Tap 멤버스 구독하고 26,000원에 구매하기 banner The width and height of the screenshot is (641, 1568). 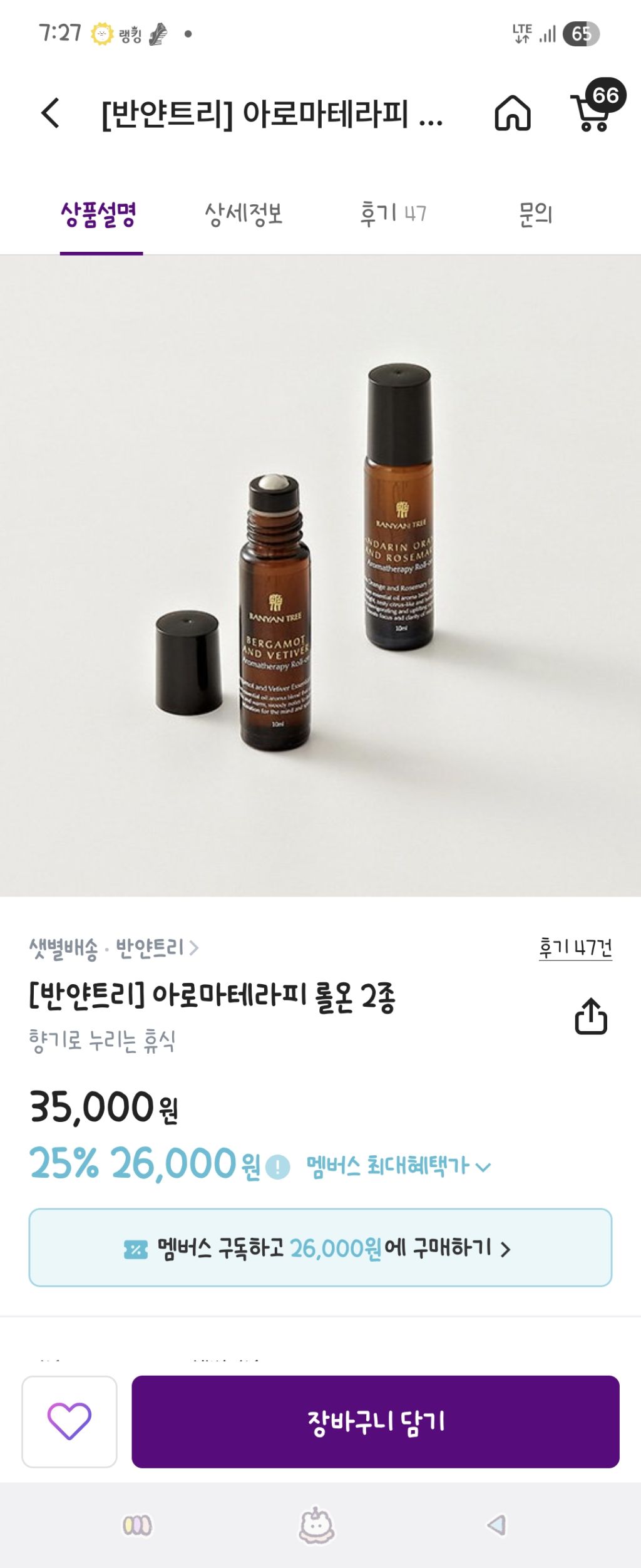[x=320, y=1248]
